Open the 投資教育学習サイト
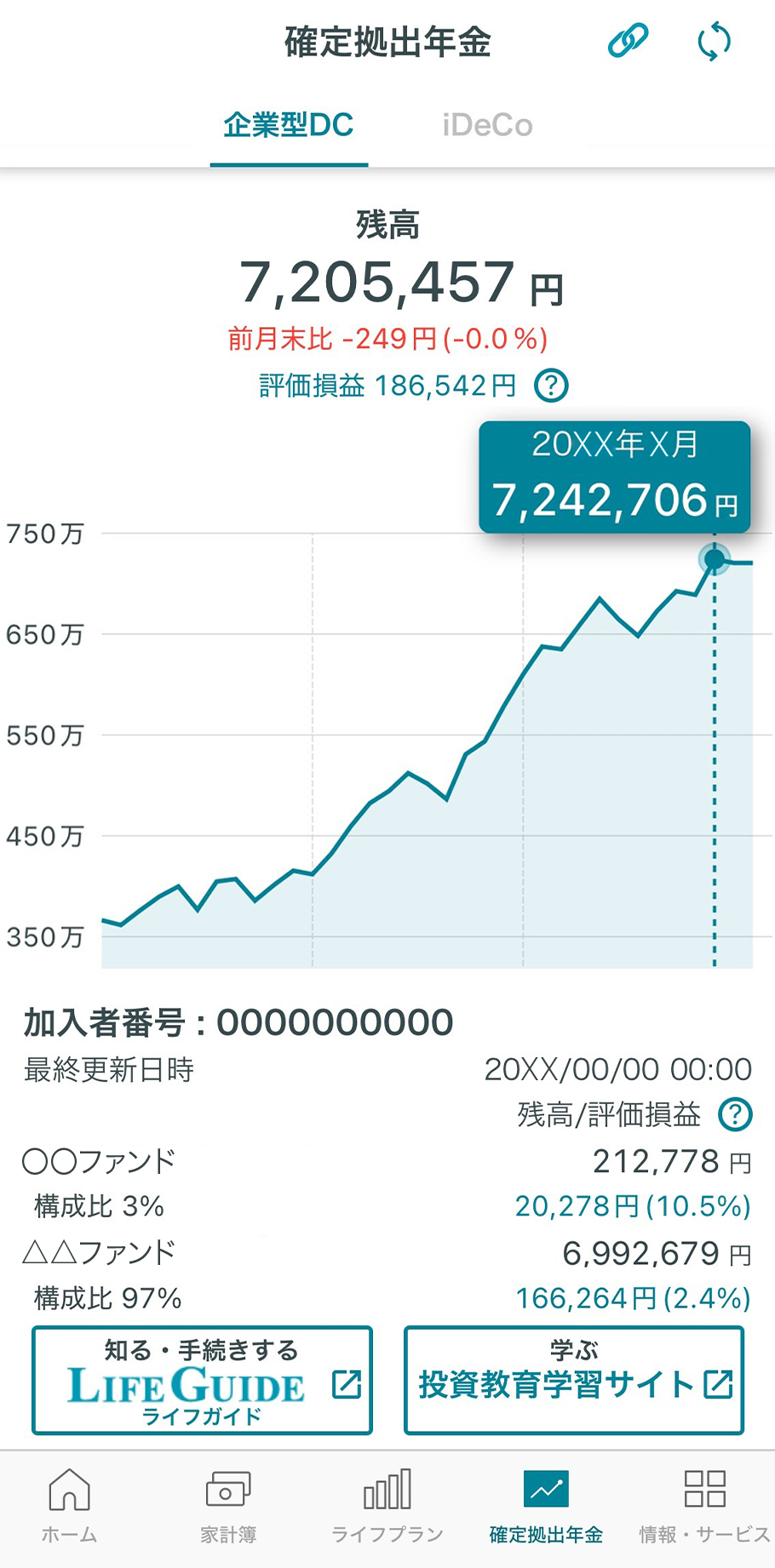The image size is (775, 1568). (574, 1380)
